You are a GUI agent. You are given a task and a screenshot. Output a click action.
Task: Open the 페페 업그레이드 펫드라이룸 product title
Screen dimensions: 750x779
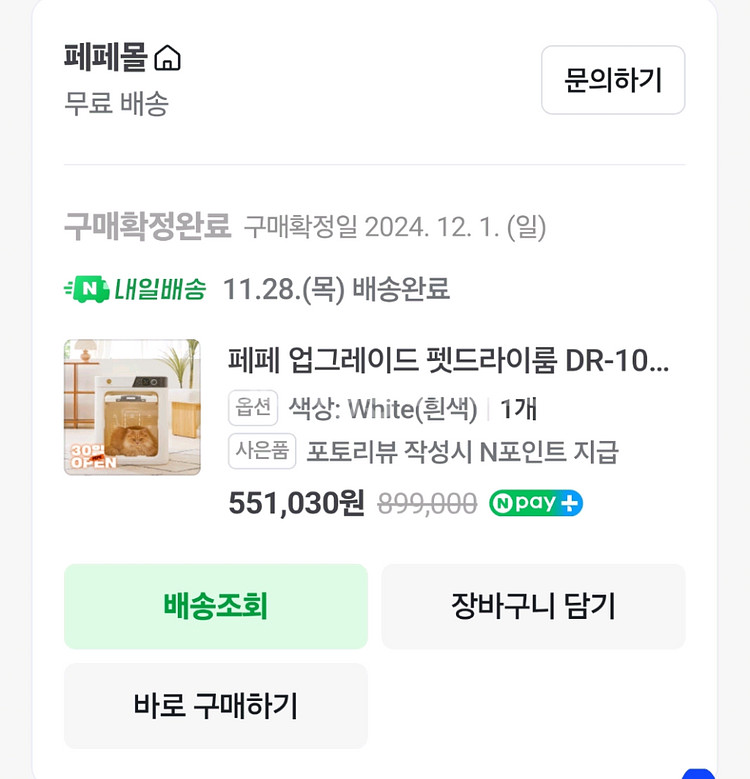click(448, 361)
